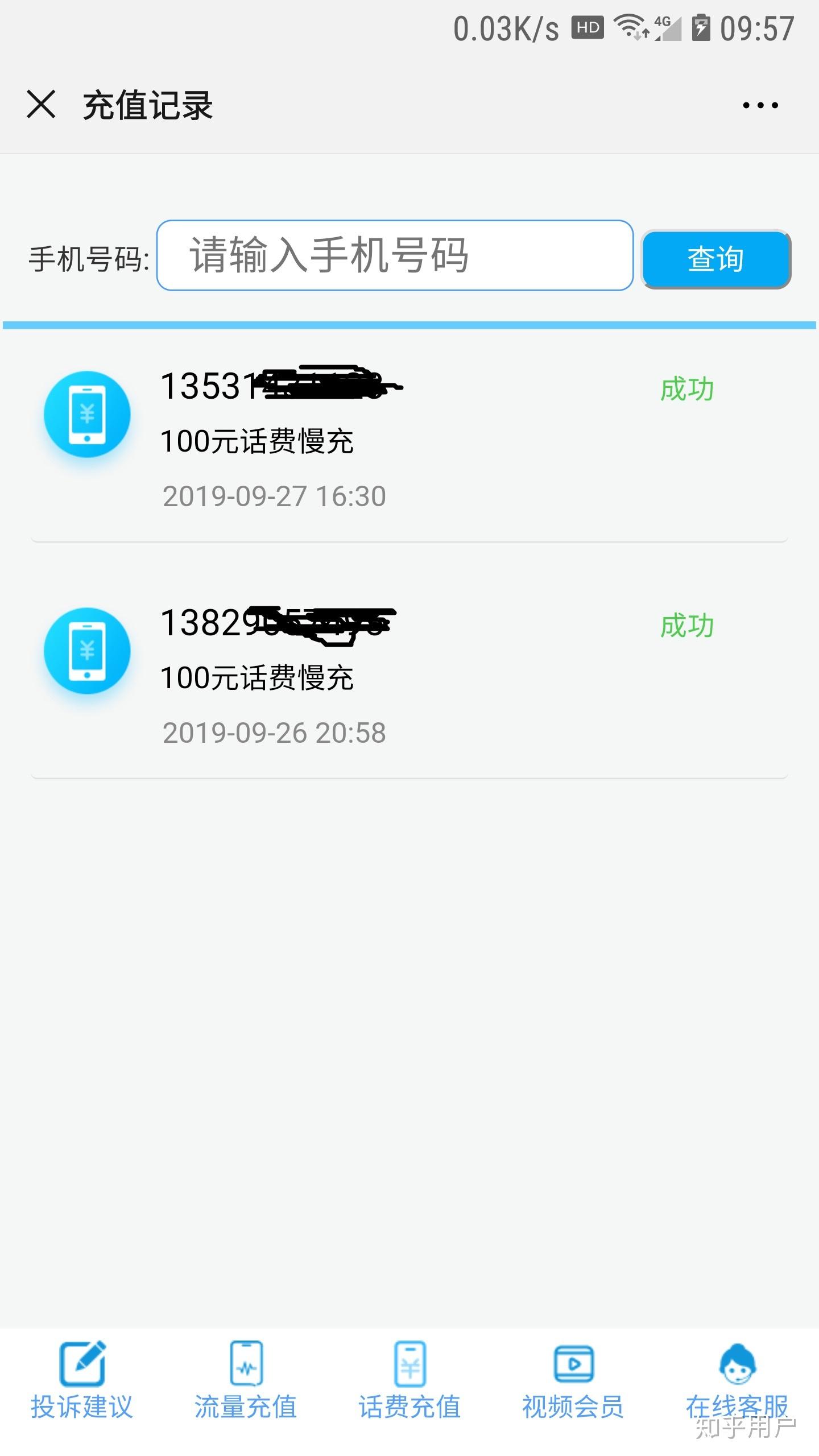The width and height of the screenshot is (819, 1456).
Task: Go to 投诉建议 tab
Action: tap(82, 1382)
